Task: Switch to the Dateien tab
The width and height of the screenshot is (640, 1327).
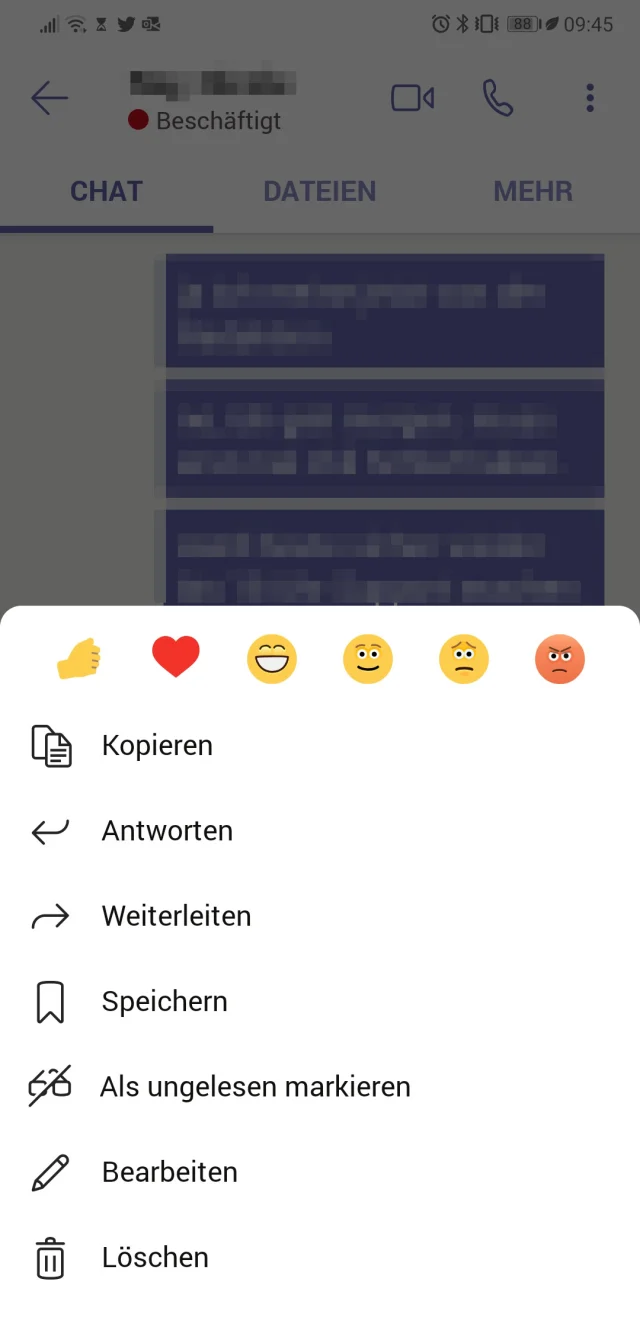Action: tap(319, 191)
